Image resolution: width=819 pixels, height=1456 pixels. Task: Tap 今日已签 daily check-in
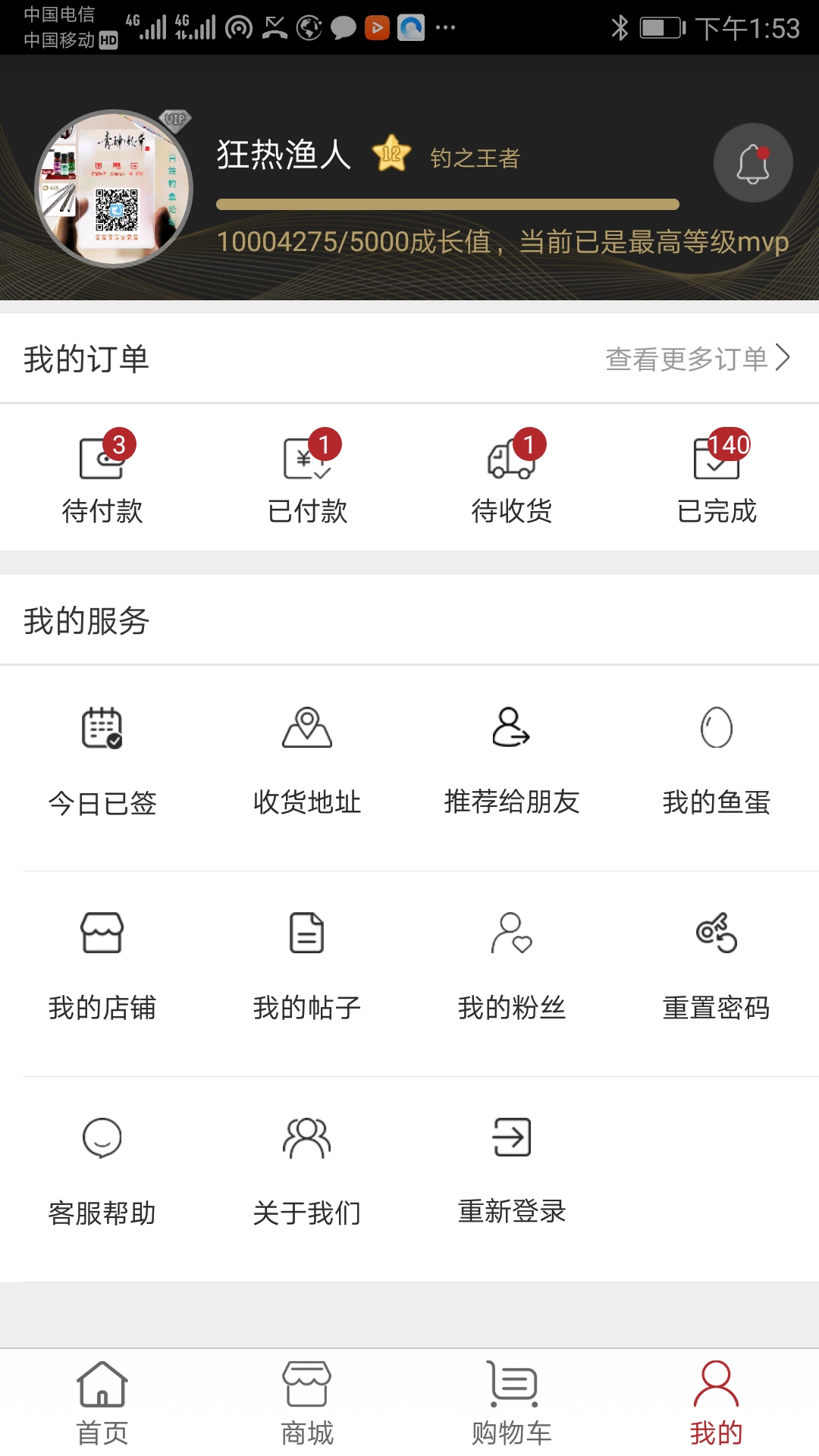click(101, 758)
